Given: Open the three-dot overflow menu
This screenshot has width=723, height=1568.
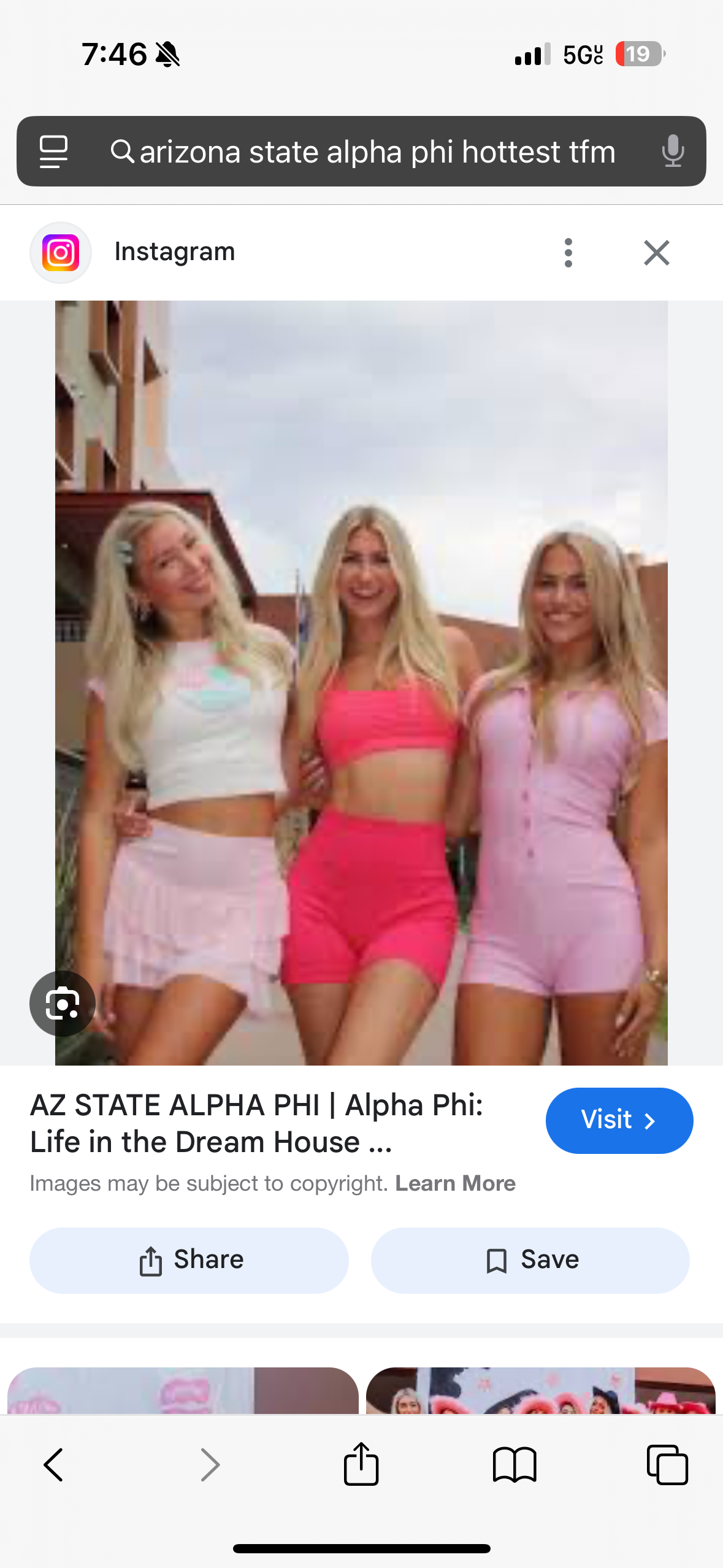Looking at the screenshot, I should 568,253.
